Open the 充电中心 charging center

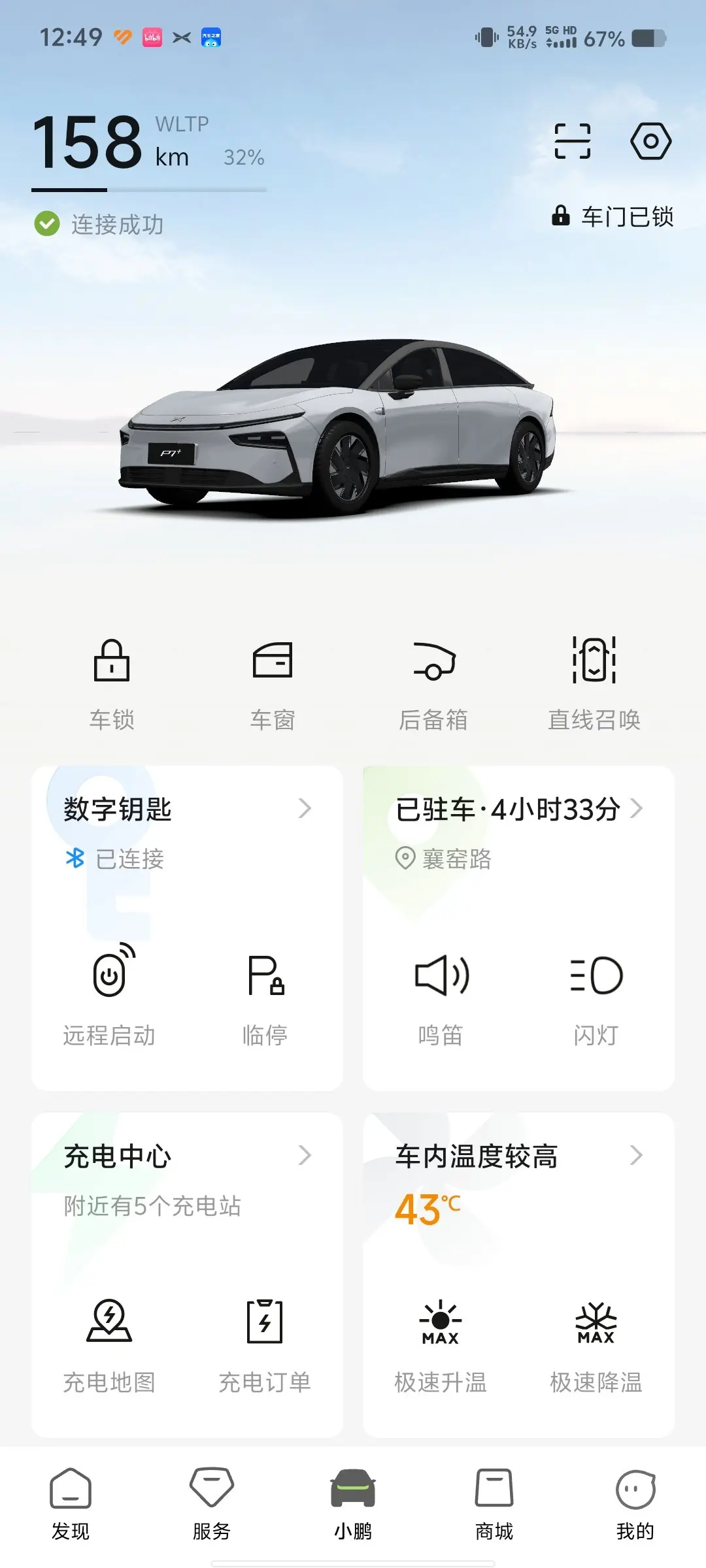point(187,1156)
